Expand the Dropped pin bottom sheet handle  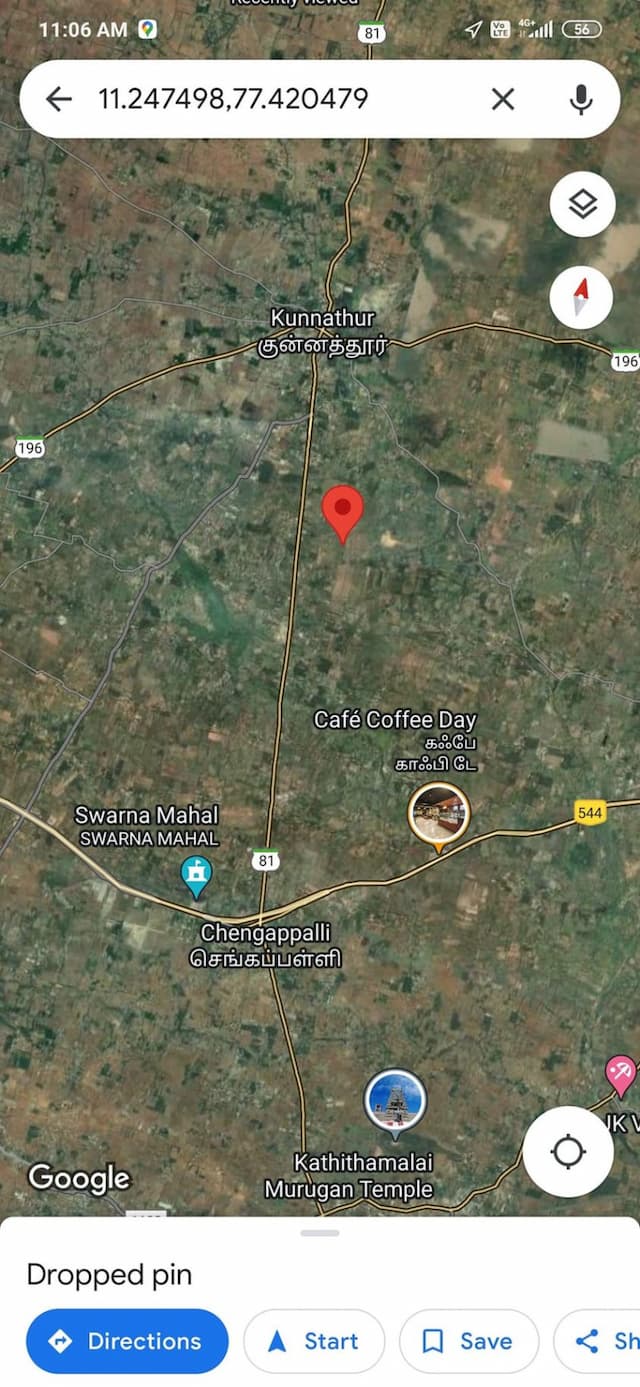[x=320, y=1233]
